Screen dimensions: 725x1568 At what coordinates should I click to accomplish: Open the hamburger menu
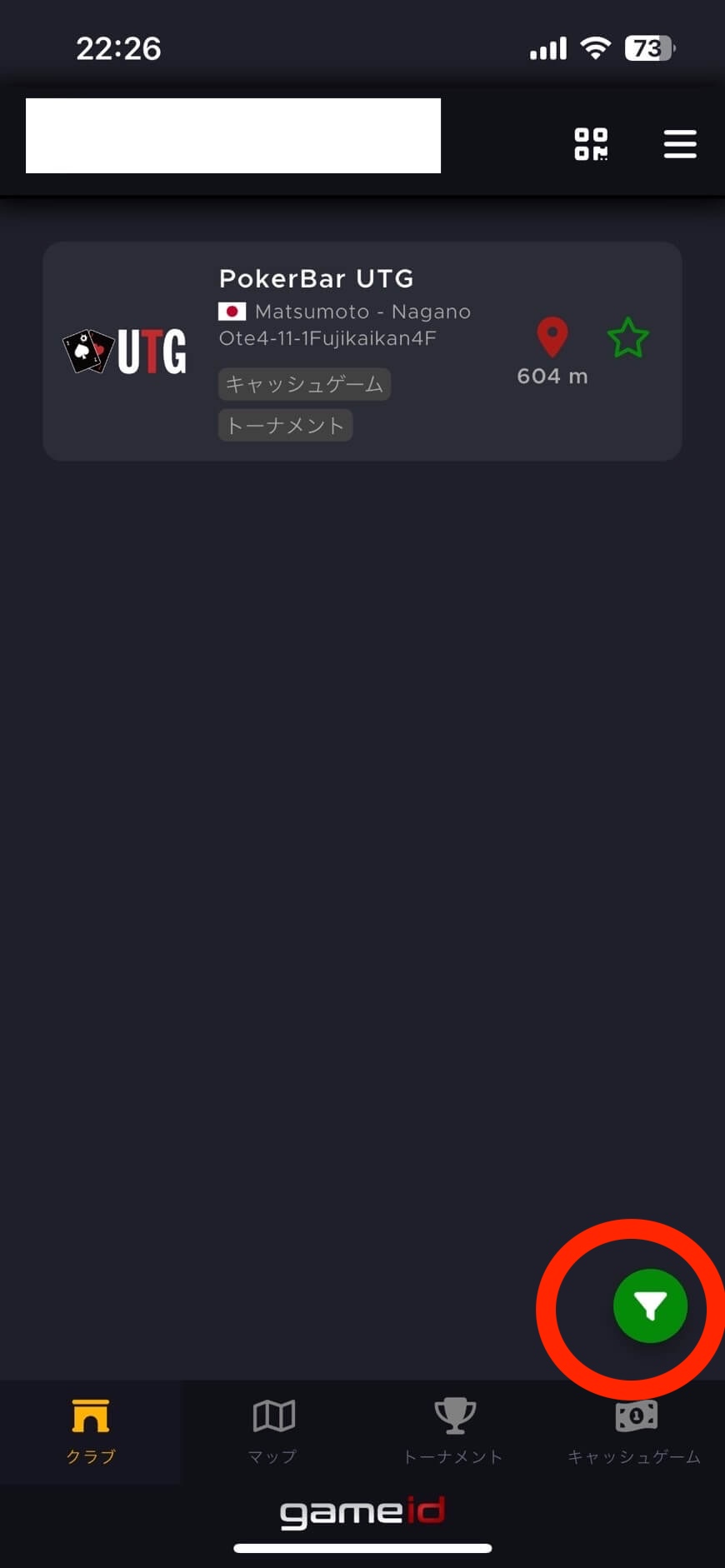(680, 144)
